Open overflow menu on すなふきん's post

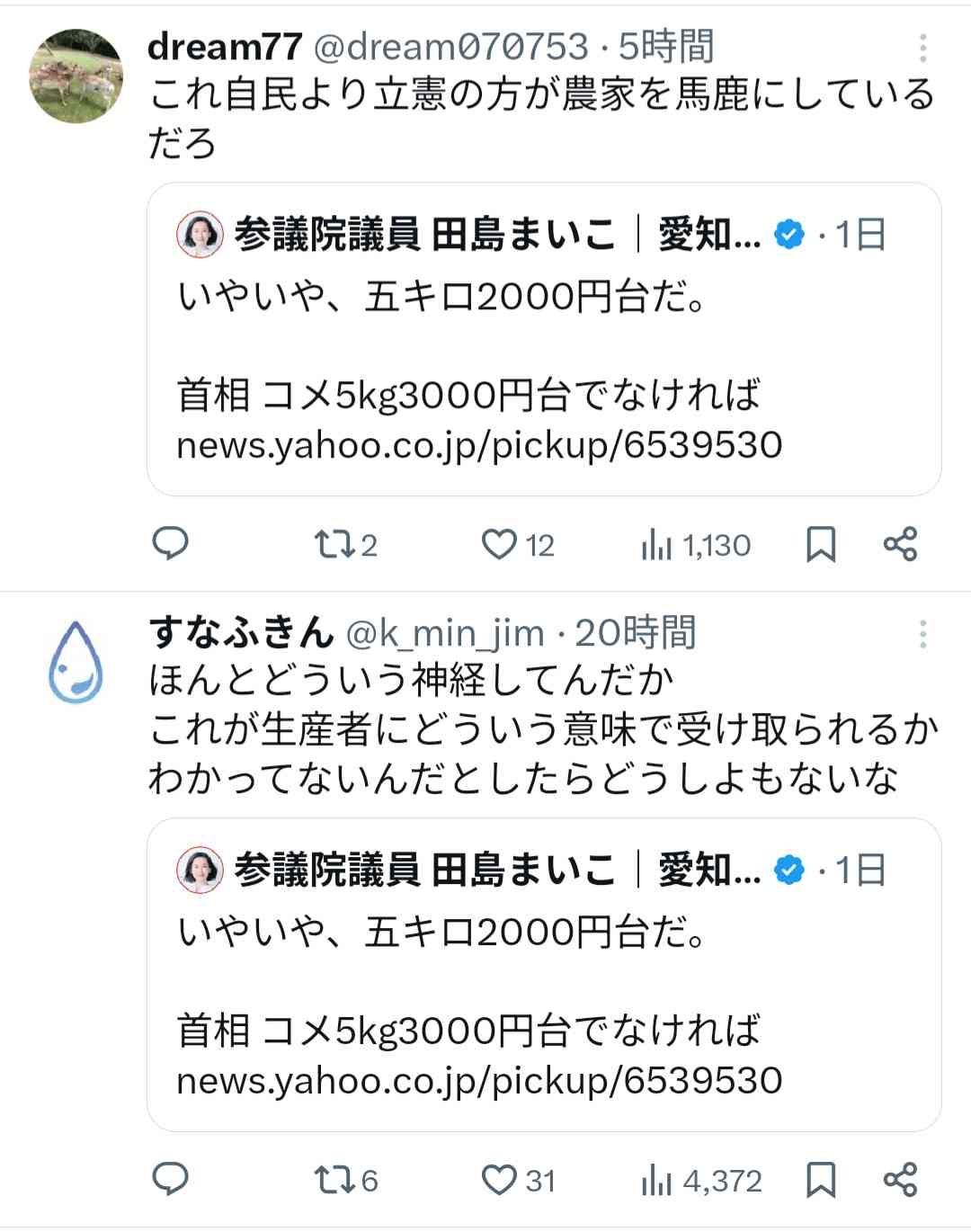(x=922, y=635)
